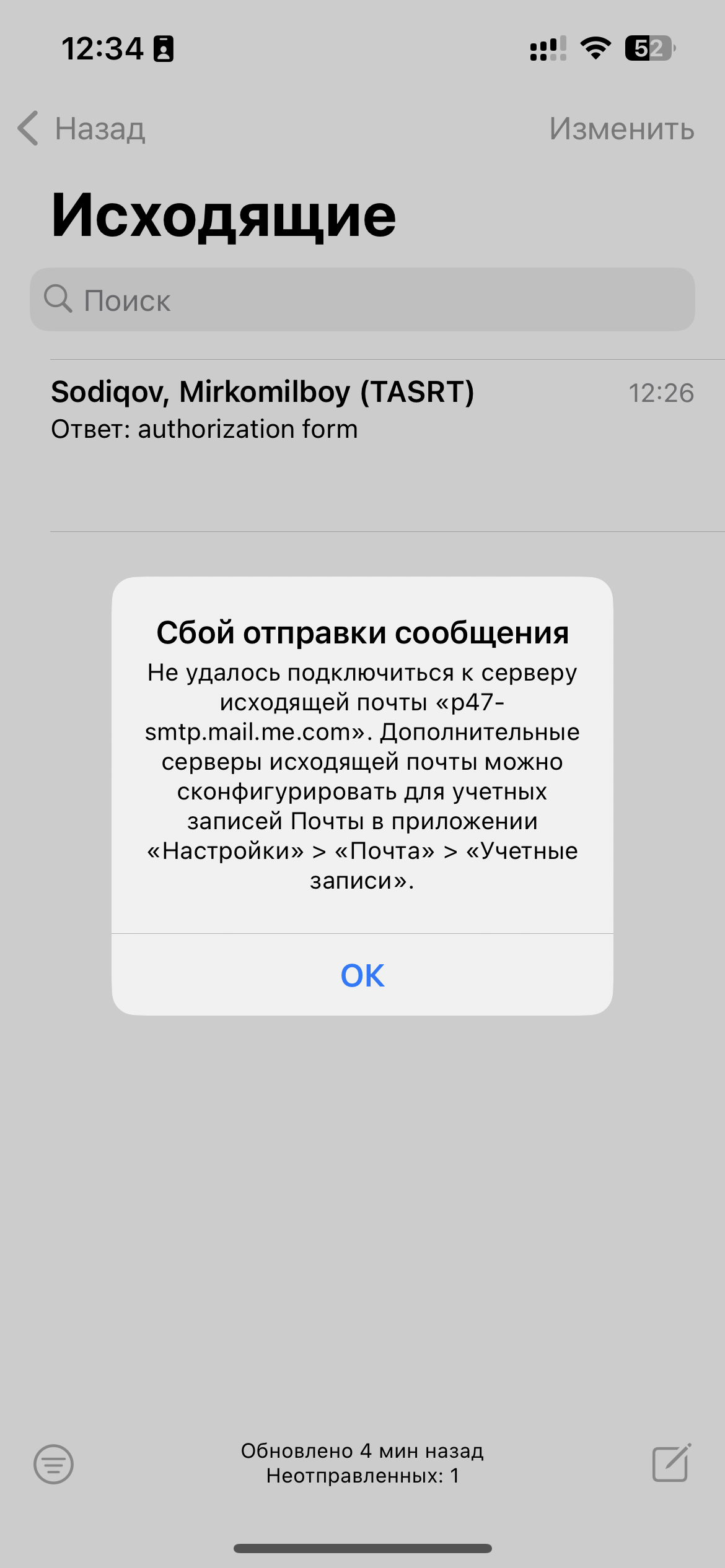725x1568 pixels.
Task: Go back via the Назад button
Action: tap(82, 129)
